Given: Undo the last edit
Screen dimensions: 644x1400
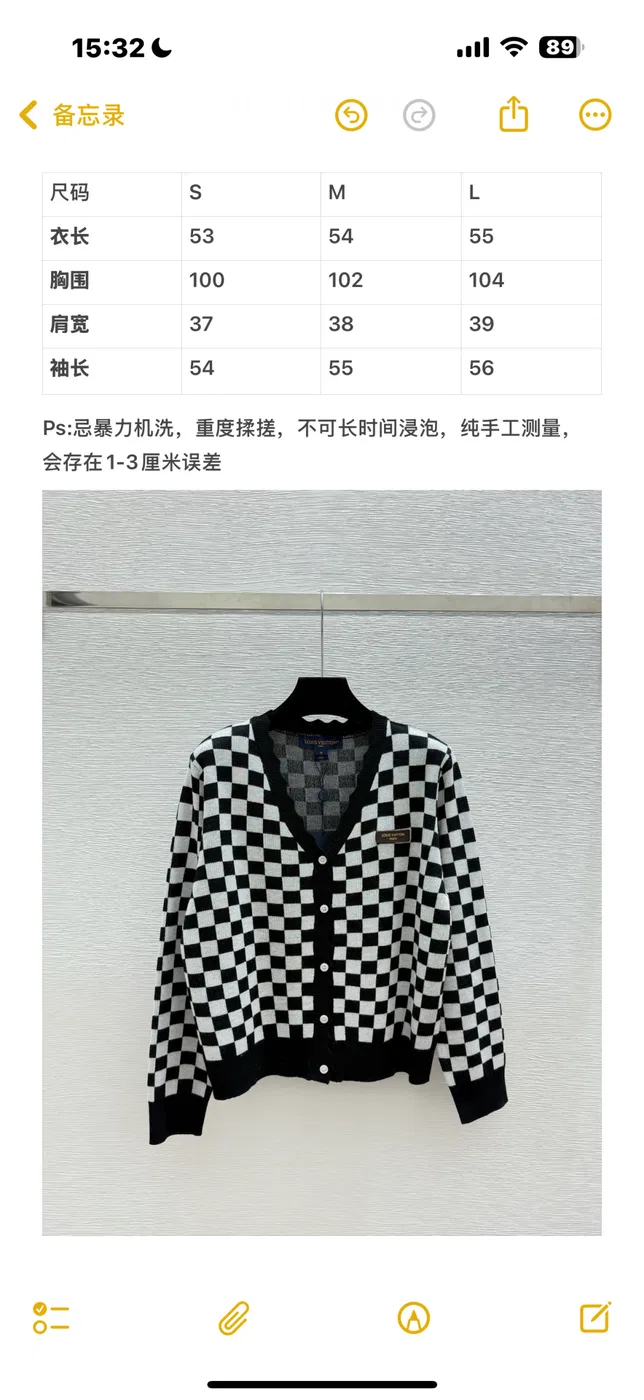Looking at the screenshot, I should point(351,115).
